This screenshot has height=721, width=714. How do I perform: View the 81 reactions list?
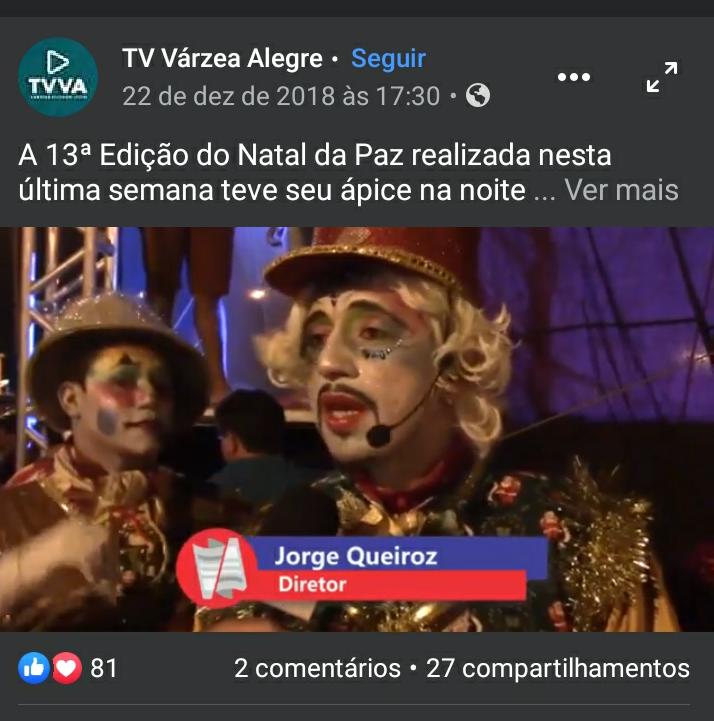[x=68, y=668]
